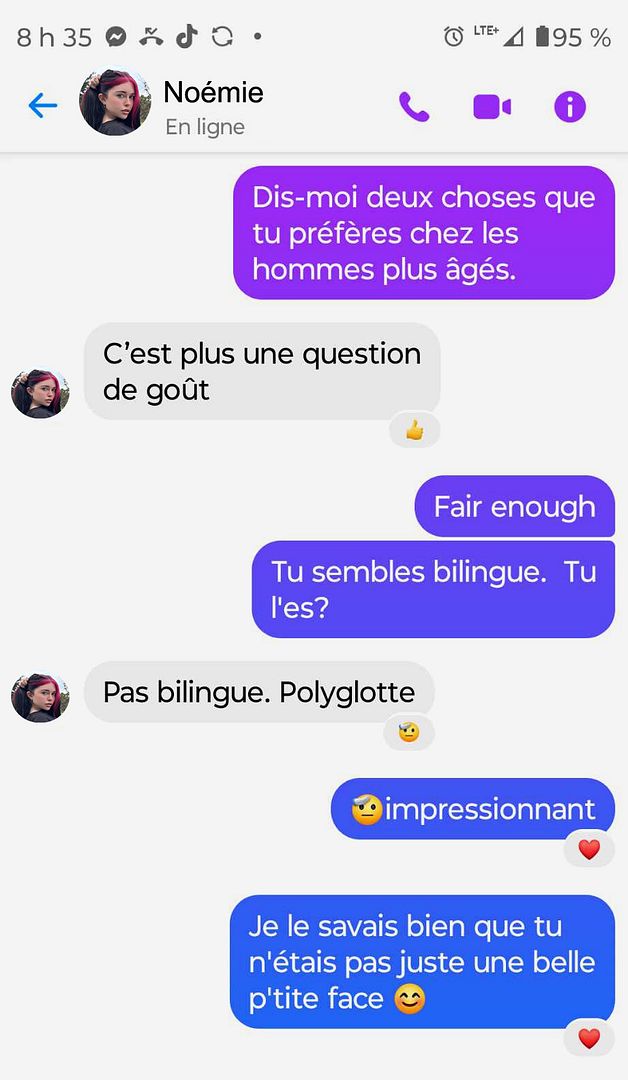
Task: View thumbs-up reaction on "C'est plus une question"
Action: [x=414, y=431]
